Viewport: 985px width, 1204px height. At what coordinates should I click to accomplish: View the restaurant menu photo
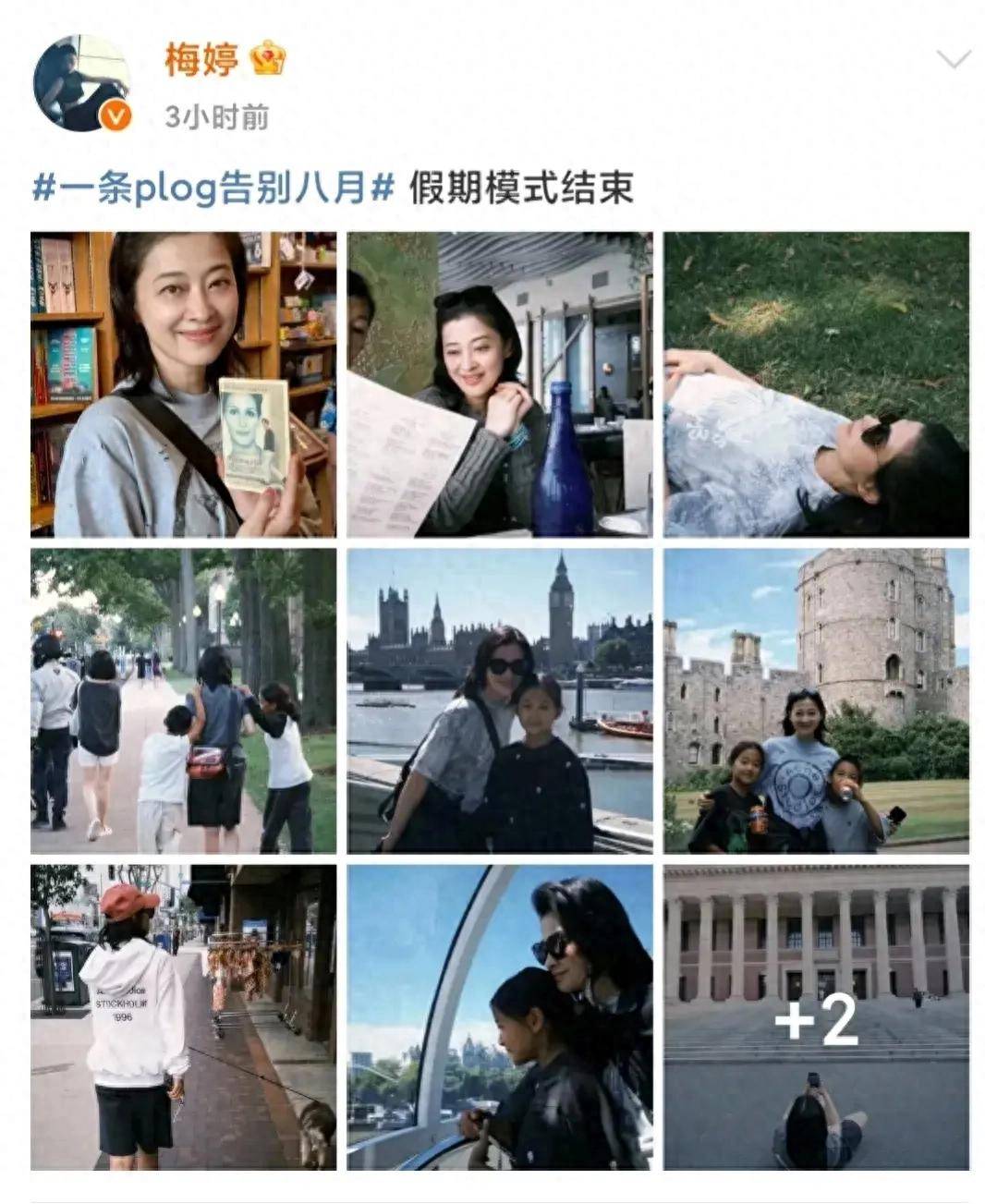point(500,384)
